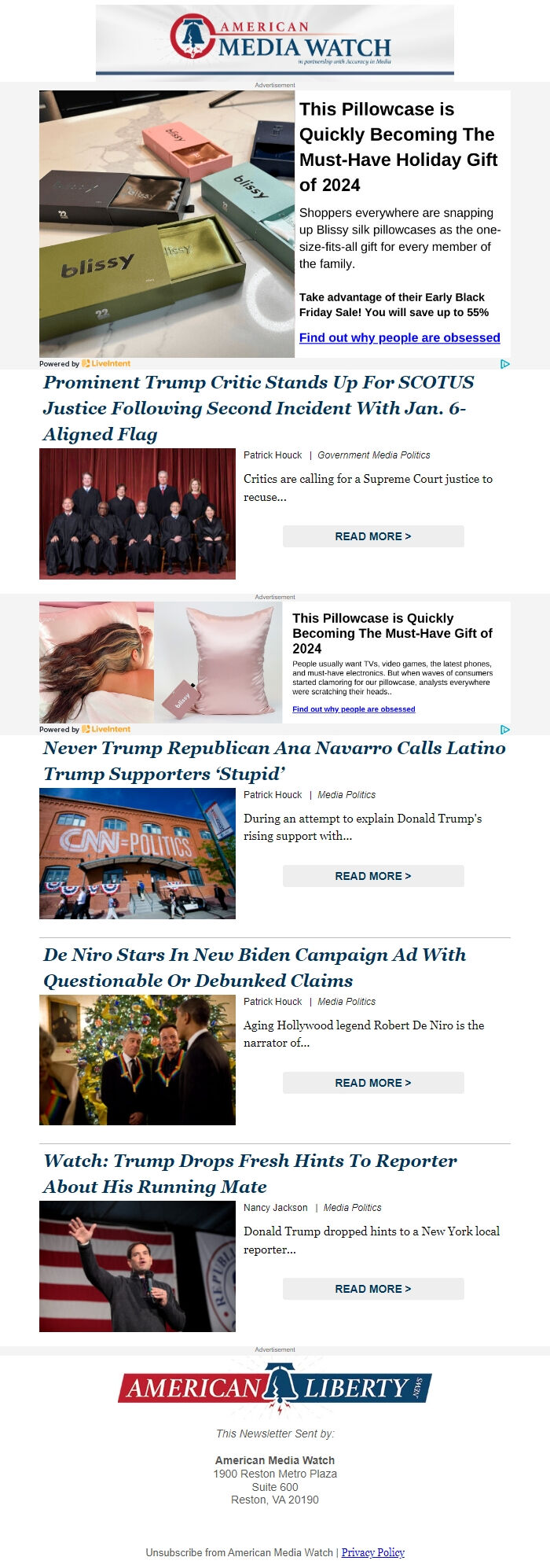Tap READ MORE under the SCOTUS article
This screenshot has height=1568, width=550.
[373, 536]
